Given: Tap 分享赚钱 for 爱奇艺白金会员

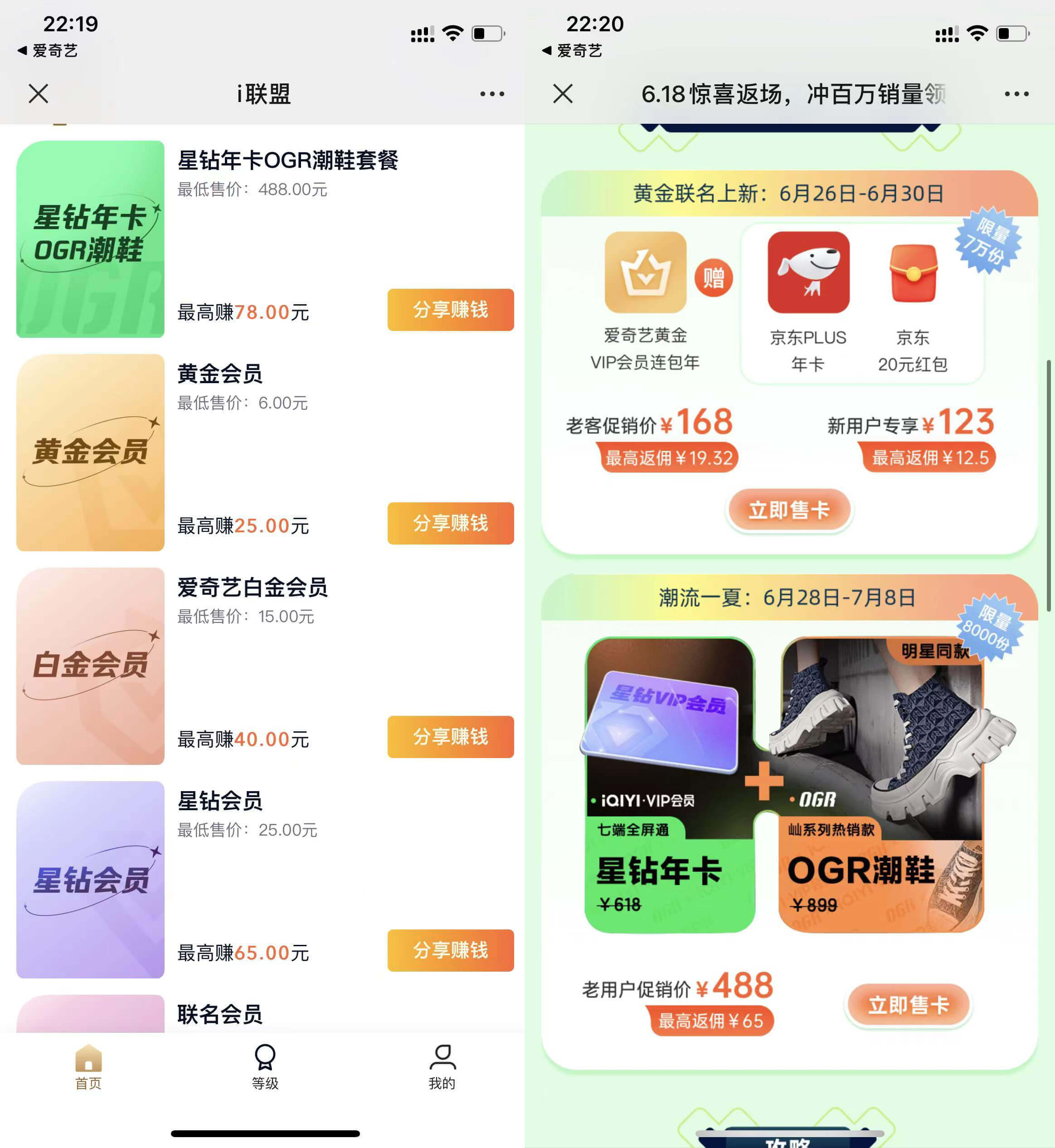Looking at the screenshot, I should 450,737.
